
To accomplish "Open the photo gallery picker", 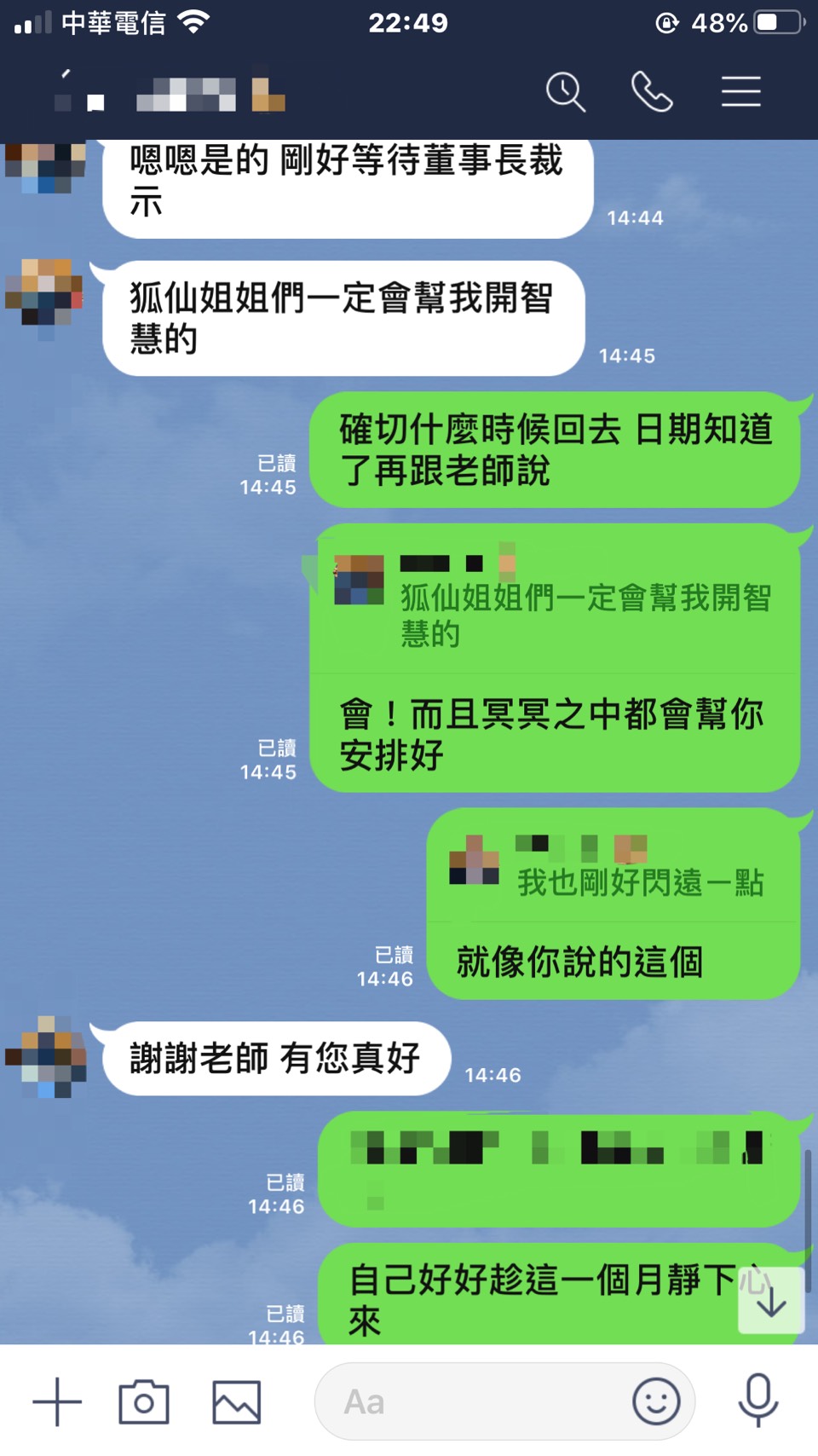I will click(x=236, y=1401).
